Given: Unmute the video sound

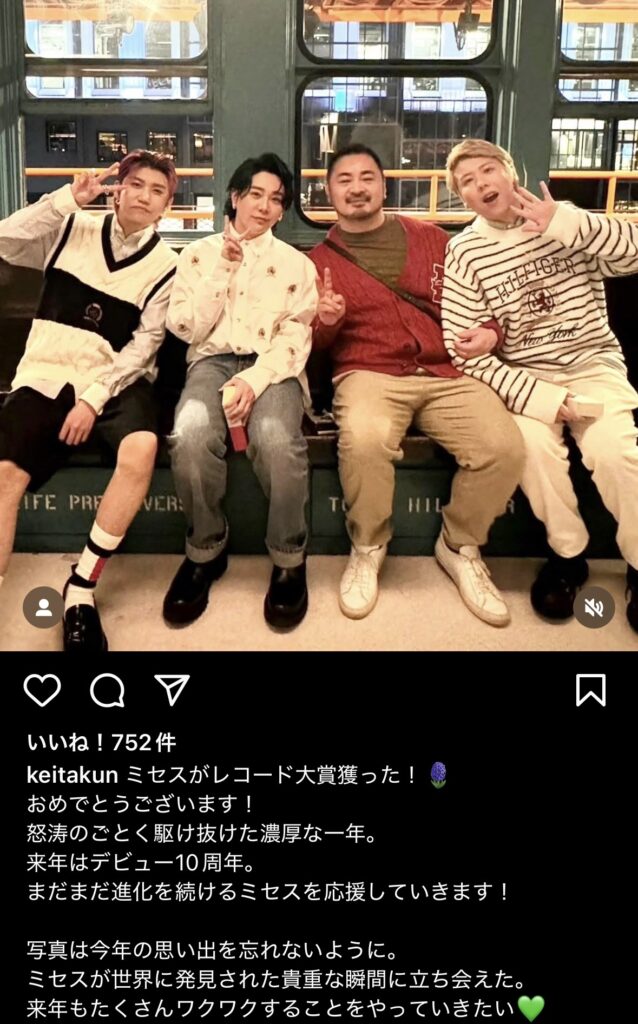Looking at the screenshot, I should [594, 607].
